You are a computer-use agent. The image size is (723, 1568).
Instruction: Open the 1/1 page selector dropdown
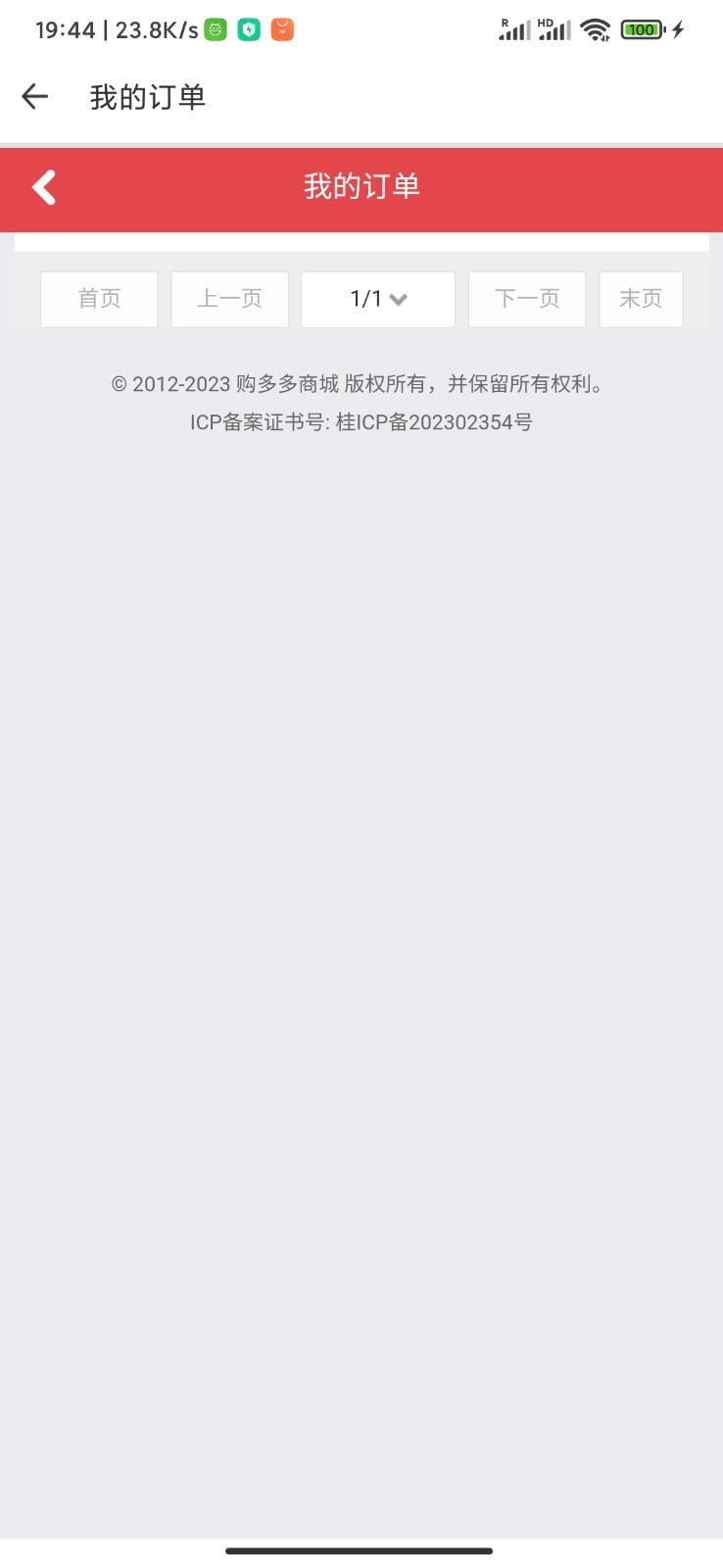pyautogui.click(x=378, y=299)
